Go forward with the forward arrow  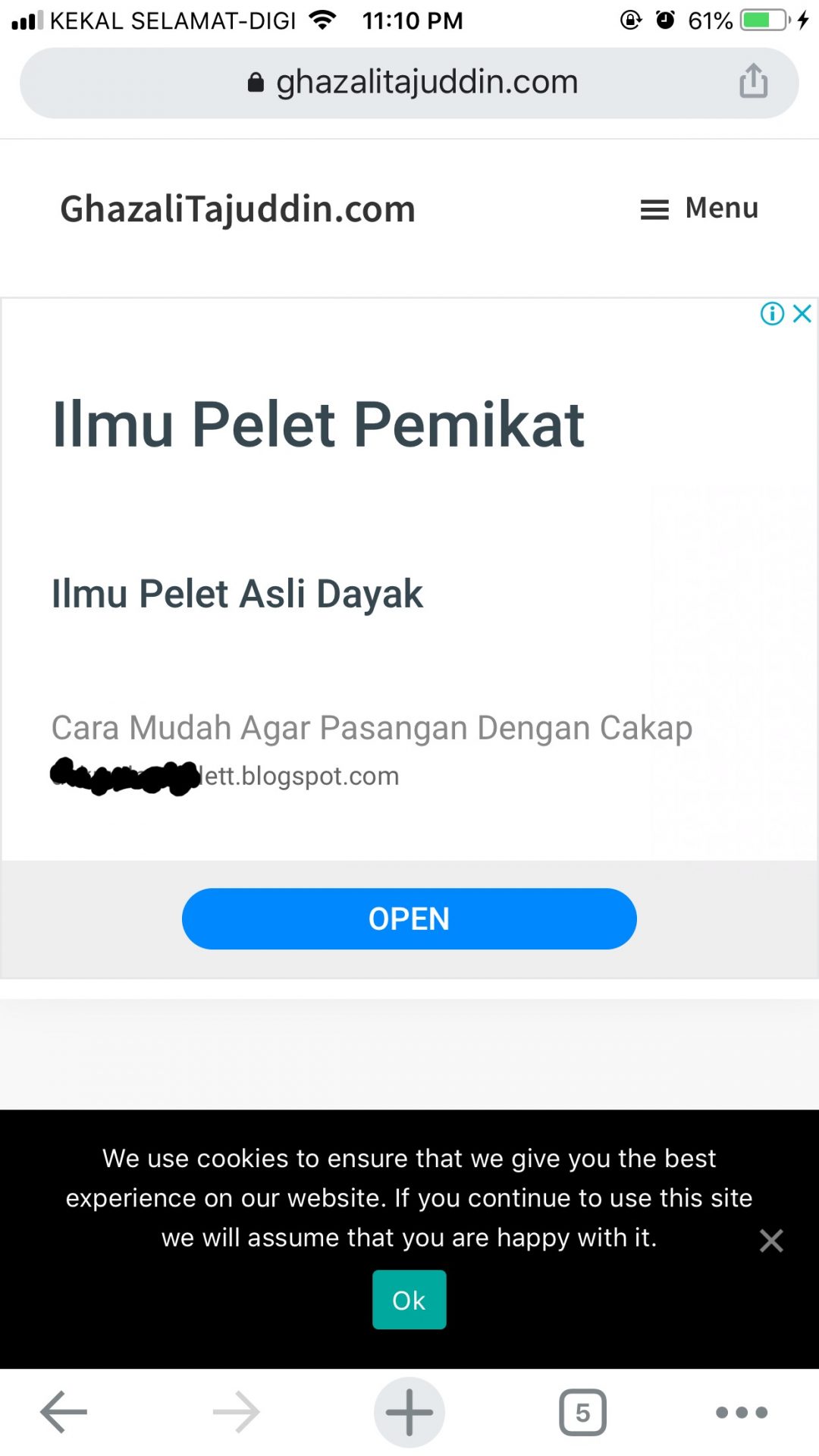237,1412
